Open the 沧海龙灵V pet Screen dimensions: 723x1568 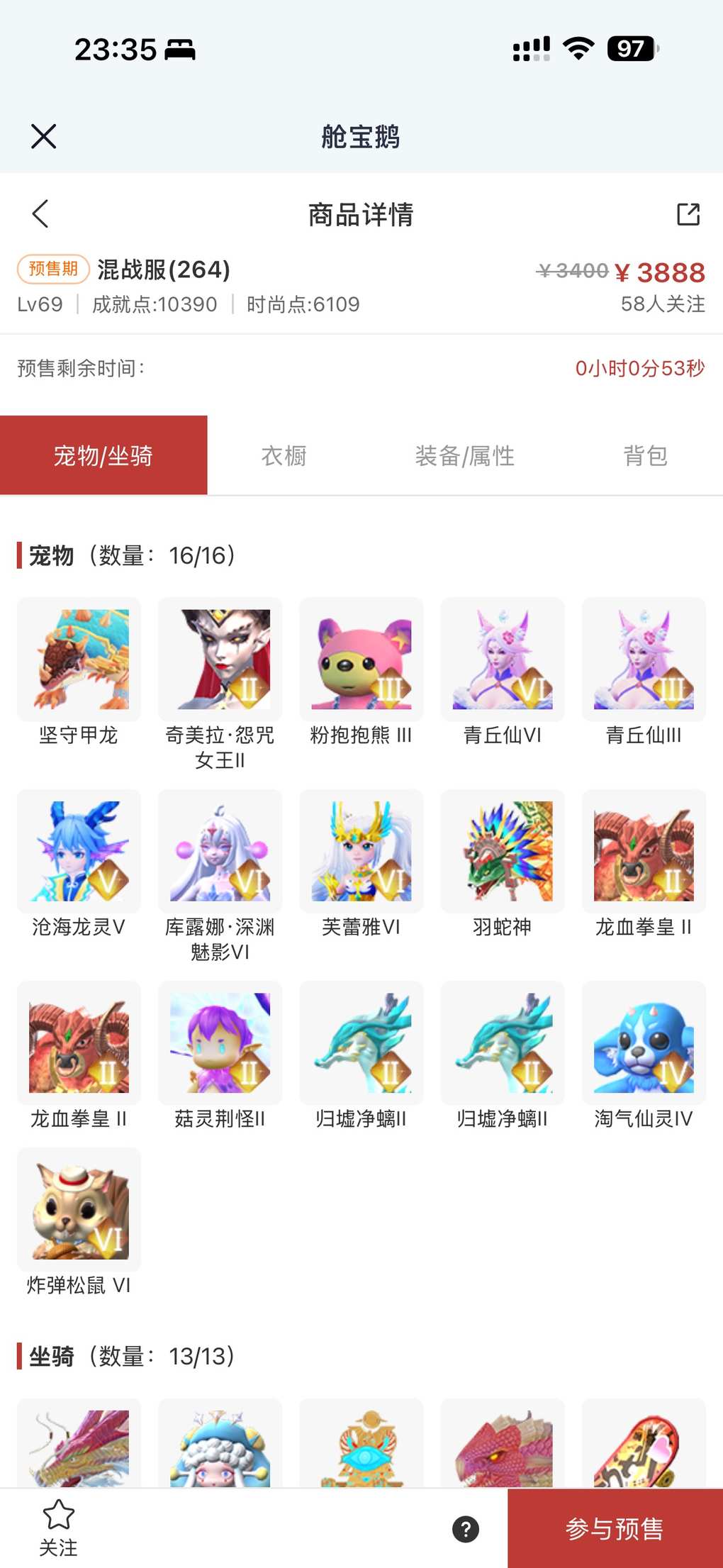(79, 851)
